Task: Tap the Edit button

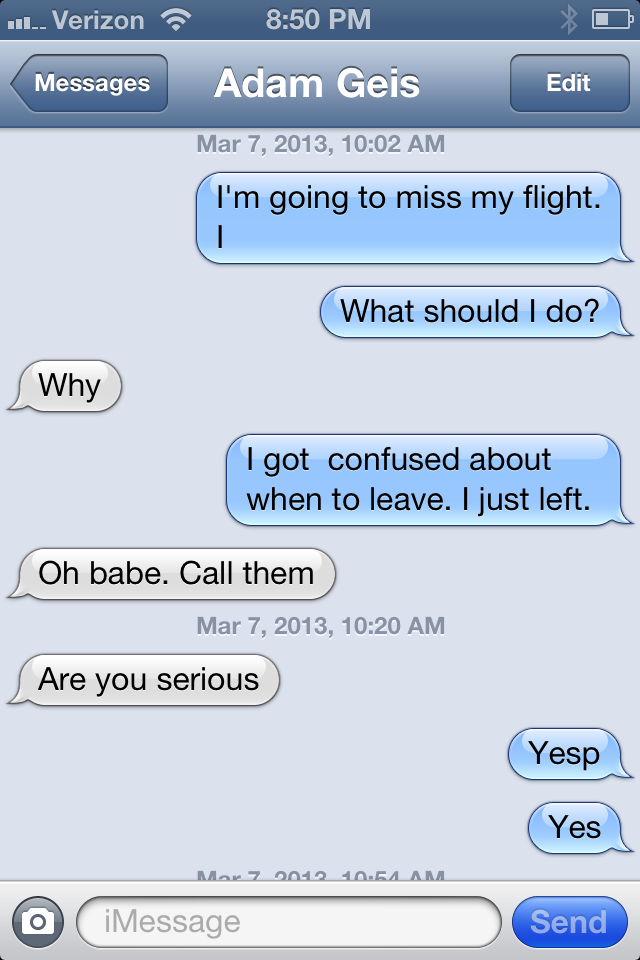Action: (568, 84)
